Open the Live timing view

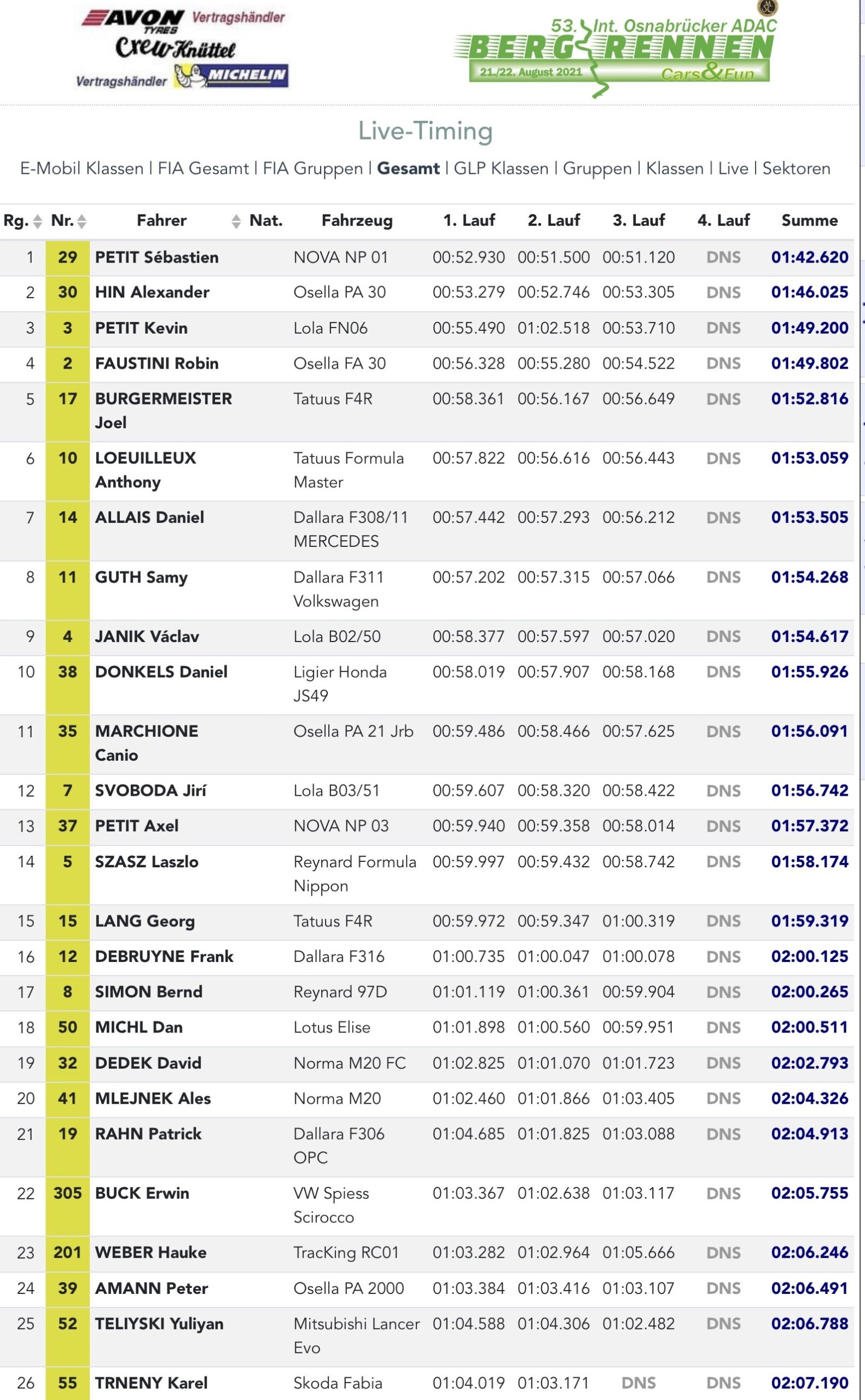tap(733, 168)
